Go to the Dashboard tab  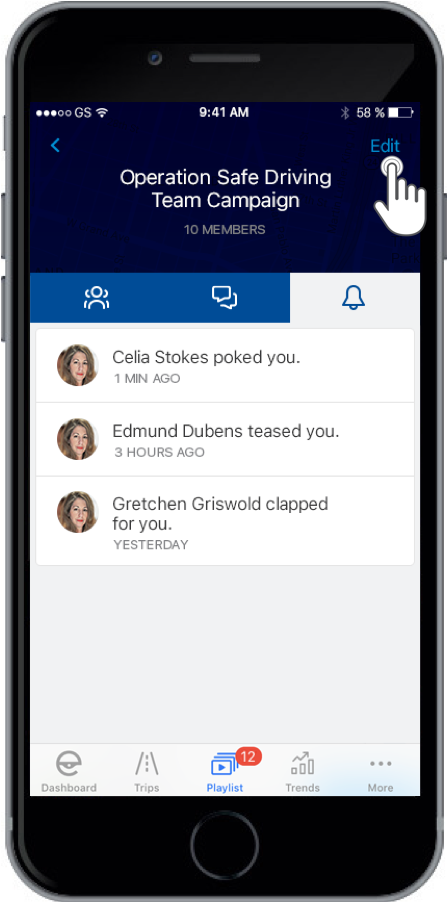coord(69,771)
